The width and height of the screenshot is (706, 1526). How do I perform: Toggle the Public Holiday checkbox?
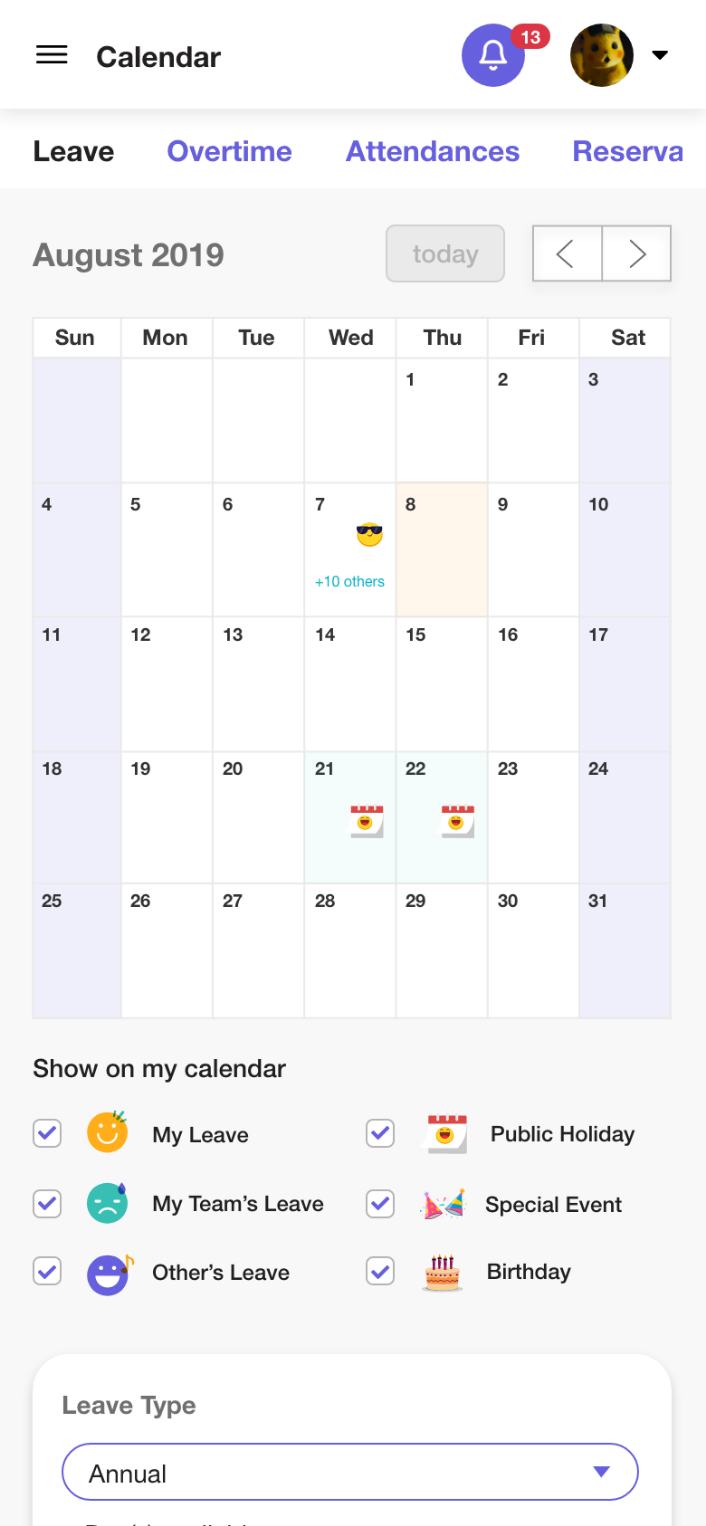pos(380,1133)
